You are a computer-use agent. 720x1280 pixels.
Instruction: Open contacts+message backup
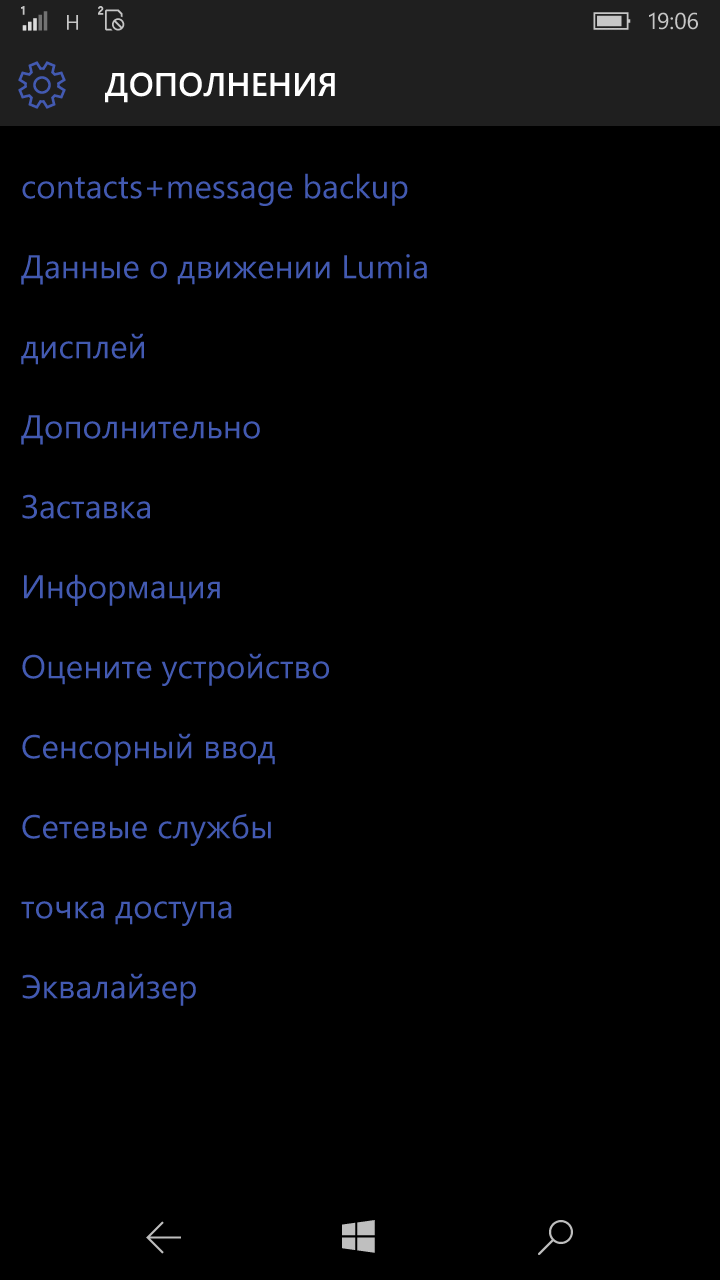coord(215,188)
